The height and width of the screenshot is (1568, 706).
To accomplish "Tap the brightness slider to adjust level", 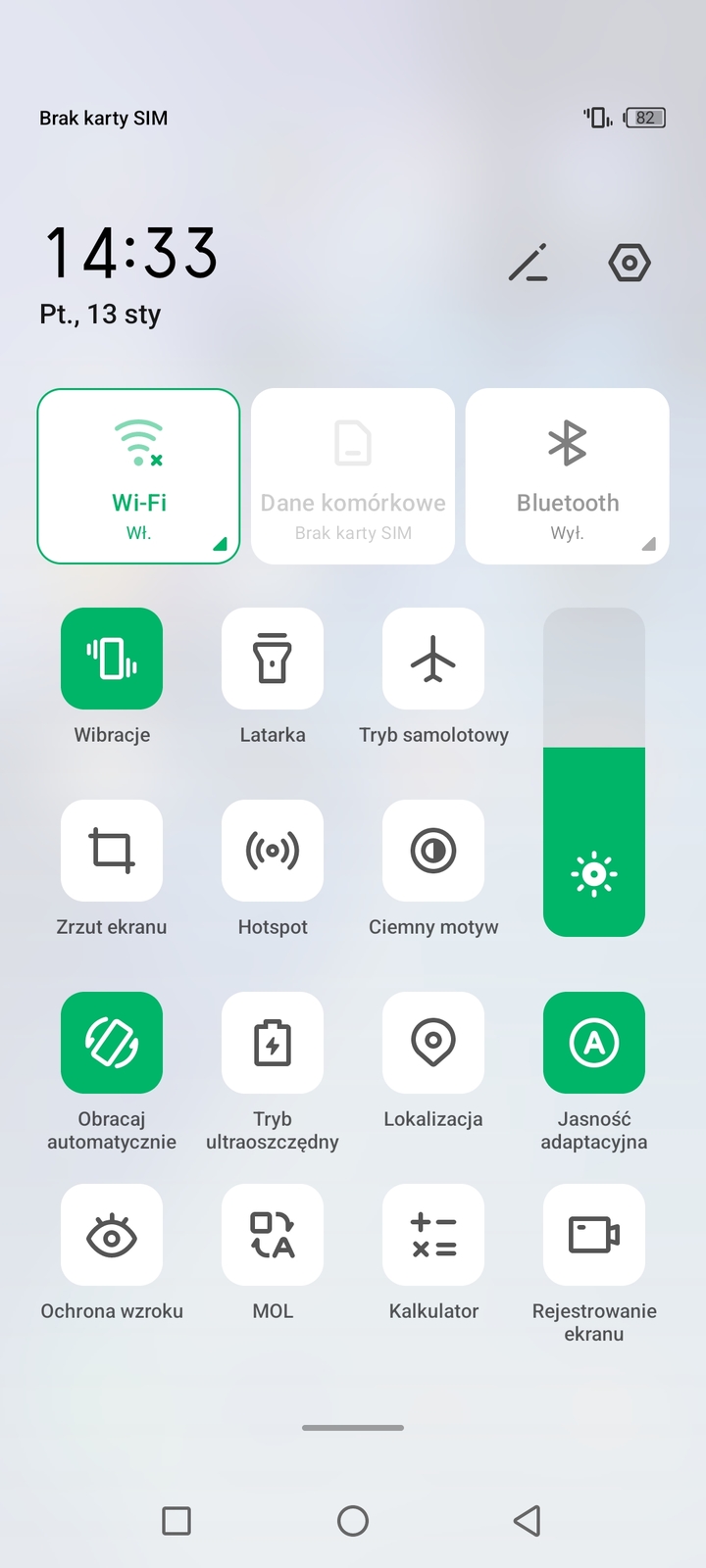I will tap(594, 772).
